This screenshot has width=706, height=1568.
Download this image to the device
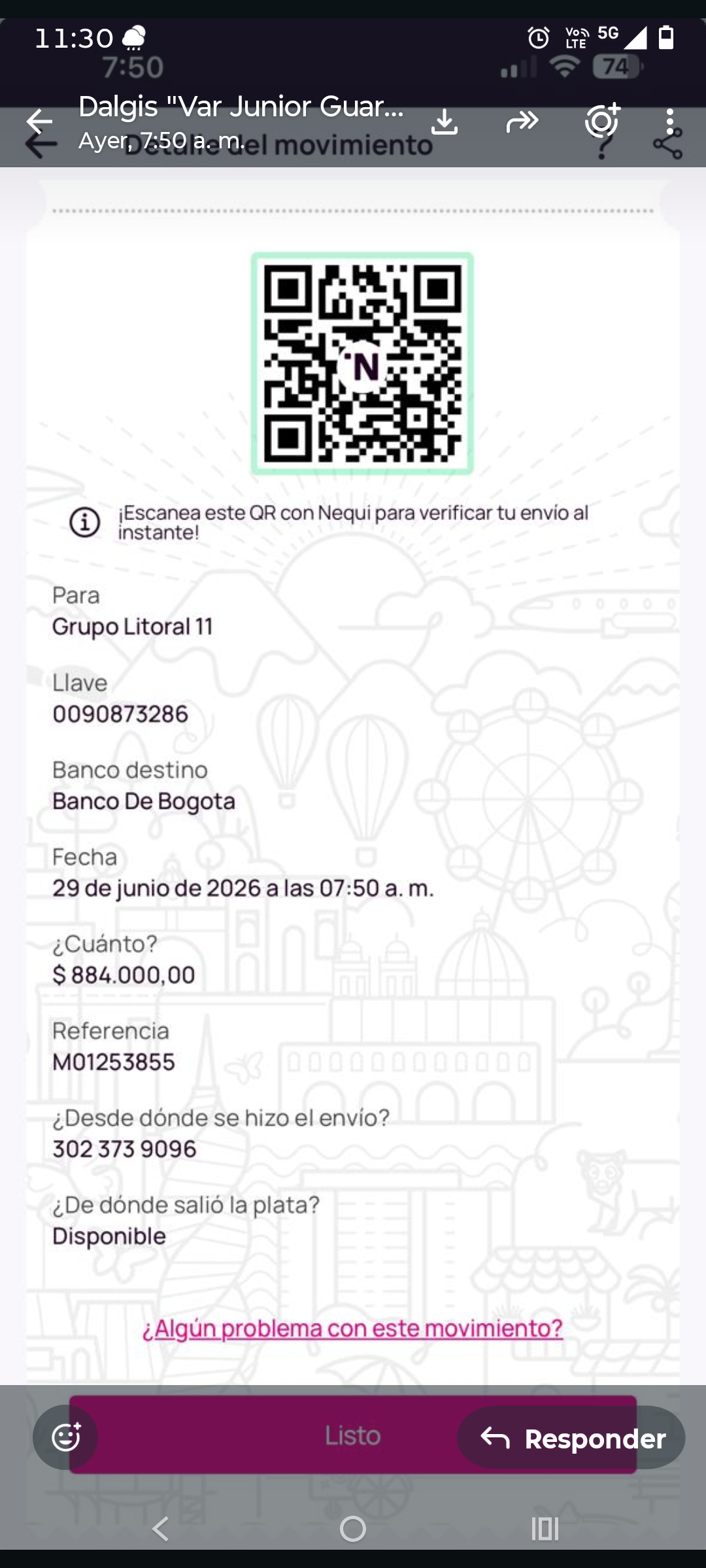click(x=445, y=122)
